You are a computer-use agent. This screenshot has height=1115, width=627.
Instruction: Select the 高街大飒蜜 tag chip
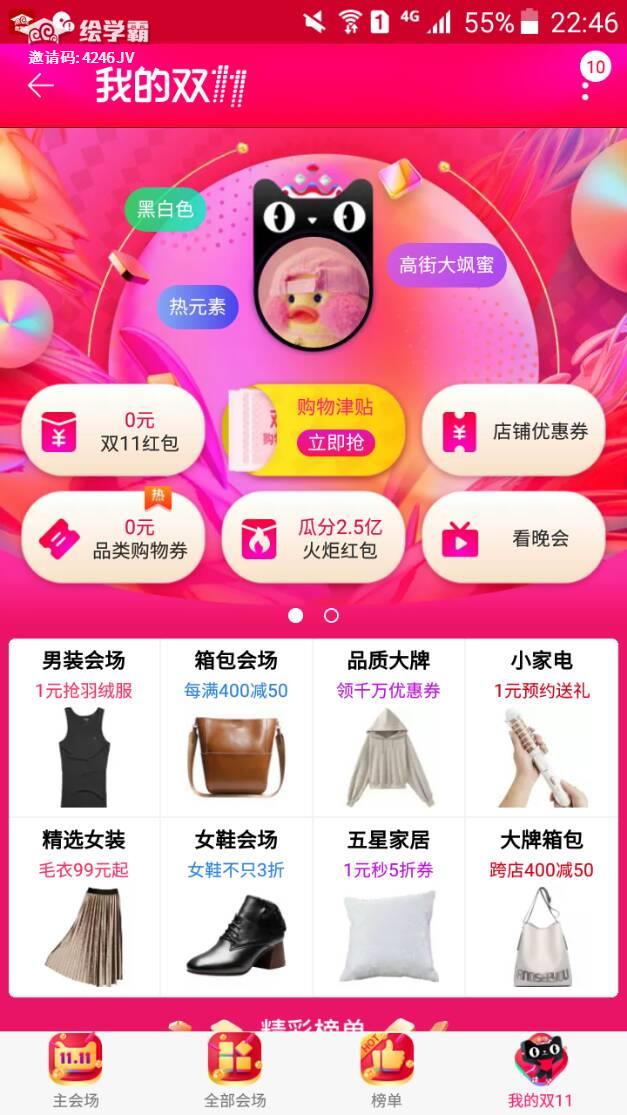click(446, 265)
